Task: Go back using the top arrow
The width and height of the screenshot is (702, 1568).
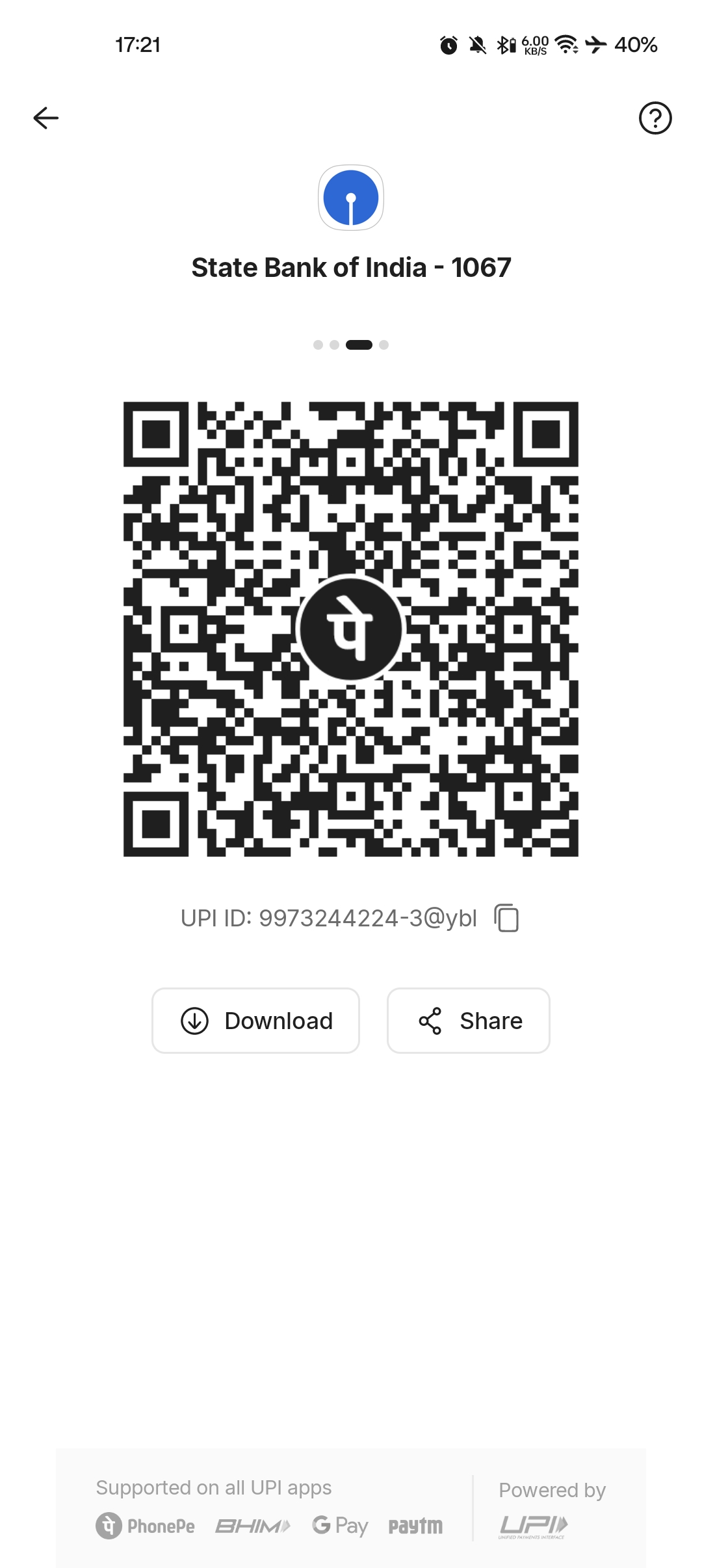Action: pyautogui.click(x=46, y=118)
